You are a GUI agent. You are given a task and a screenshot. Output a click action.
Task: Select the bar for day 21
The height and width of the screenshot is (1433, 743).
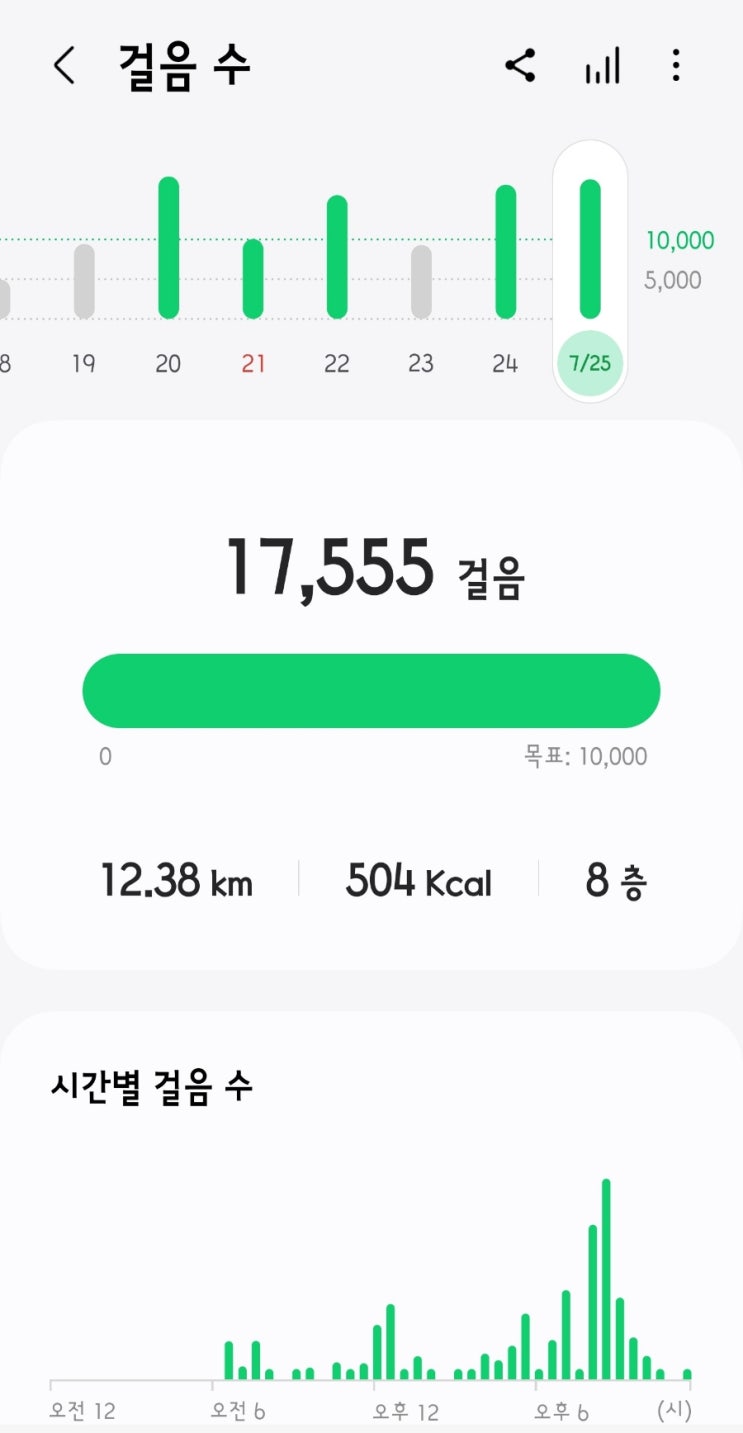point(253,278)
